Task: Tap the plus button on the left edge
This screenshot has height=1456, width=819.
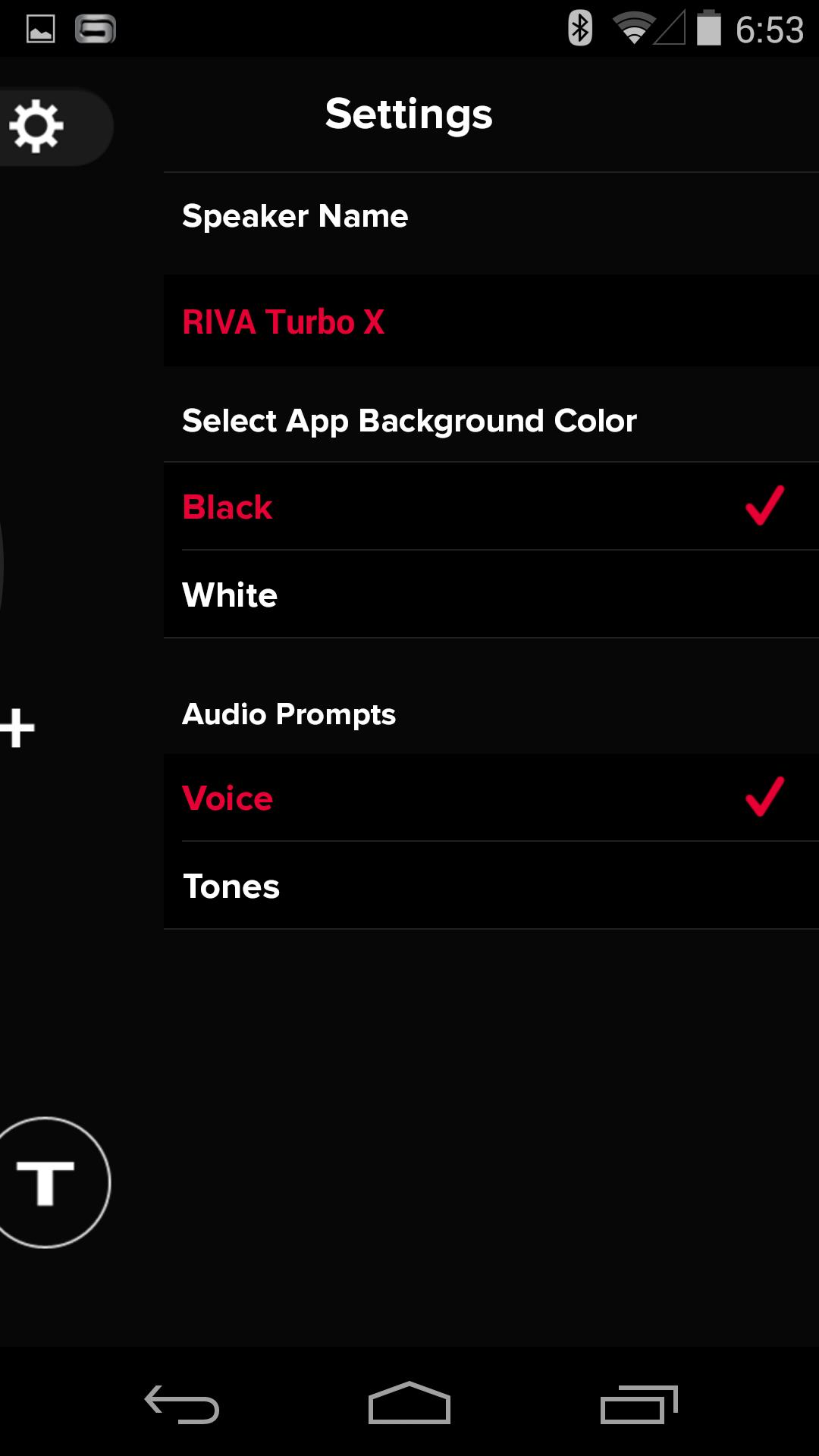Action: point(17,728)
